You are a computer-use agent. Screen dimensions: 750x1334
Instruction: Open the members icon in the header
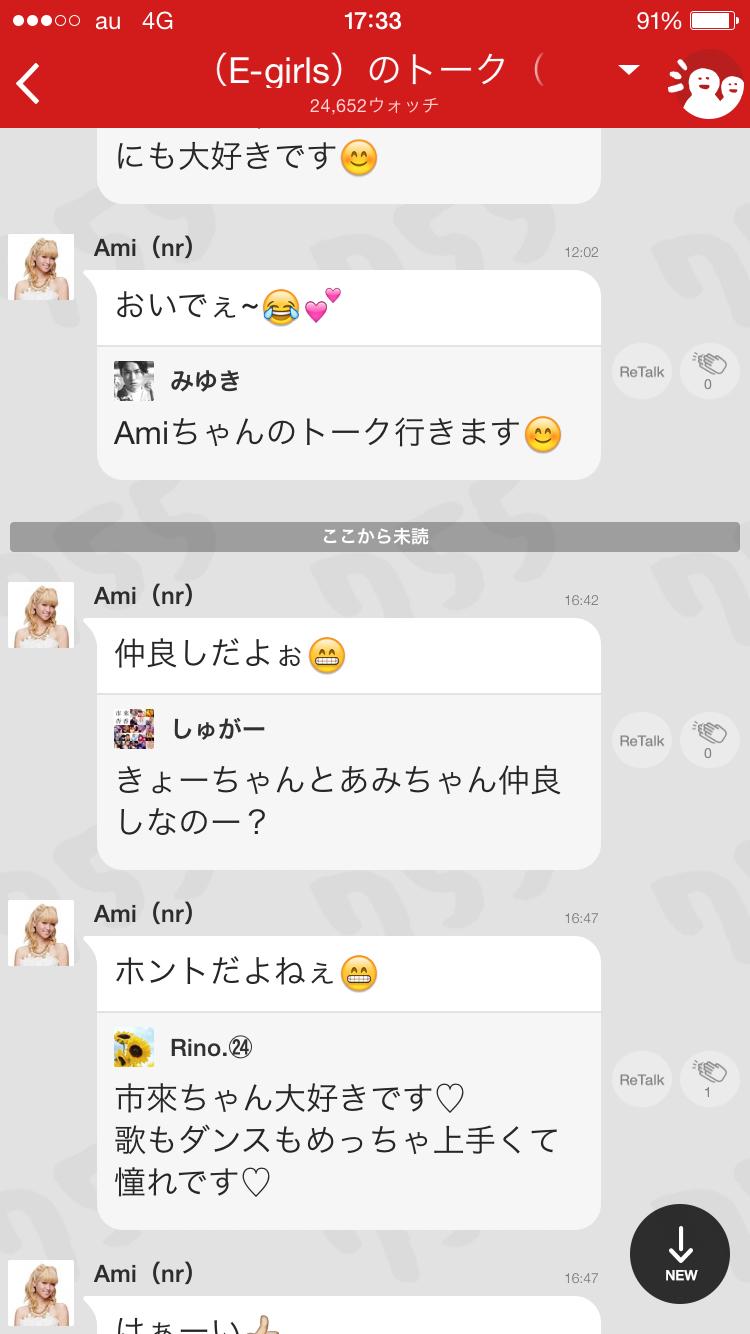coord(706,86)
